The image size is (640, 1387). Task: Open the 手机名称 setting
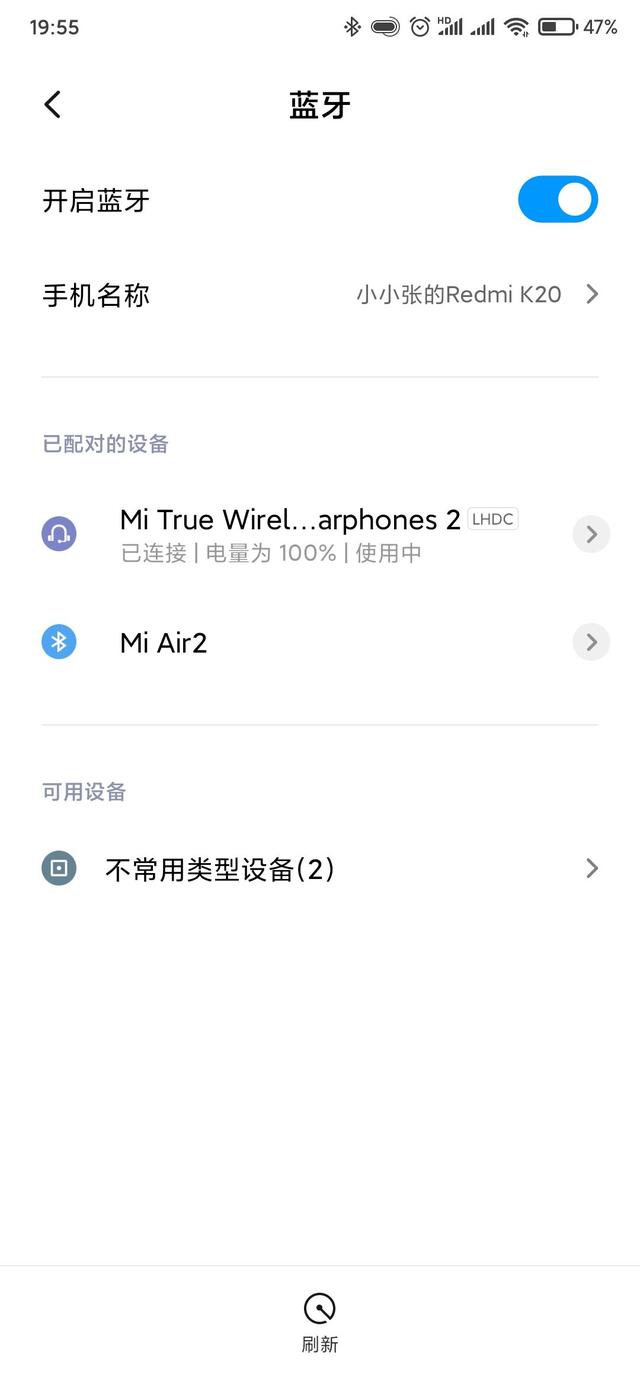pos(320,294)
